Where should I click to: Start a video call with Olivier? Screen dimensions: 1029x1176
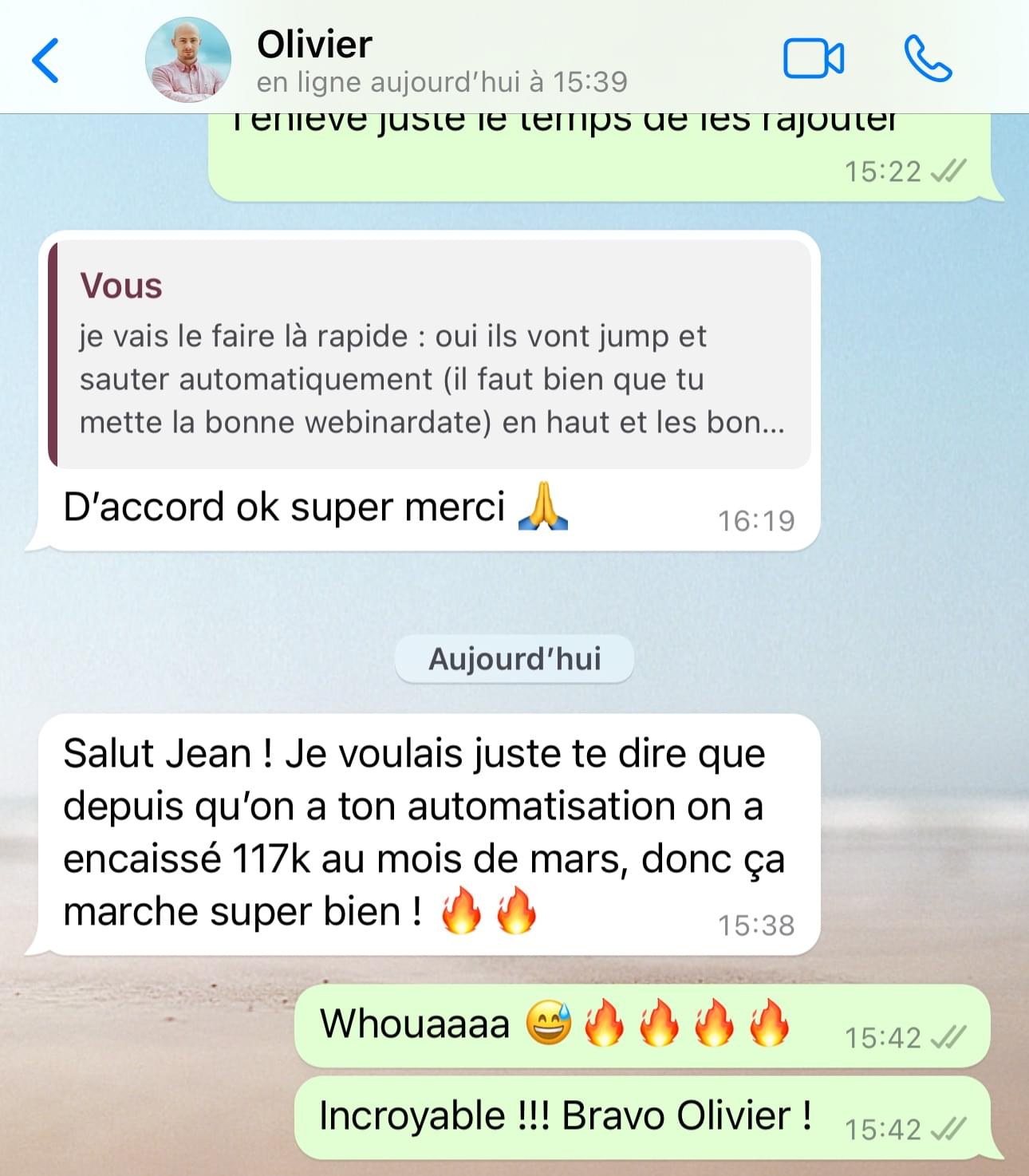(x=813, y=59)
